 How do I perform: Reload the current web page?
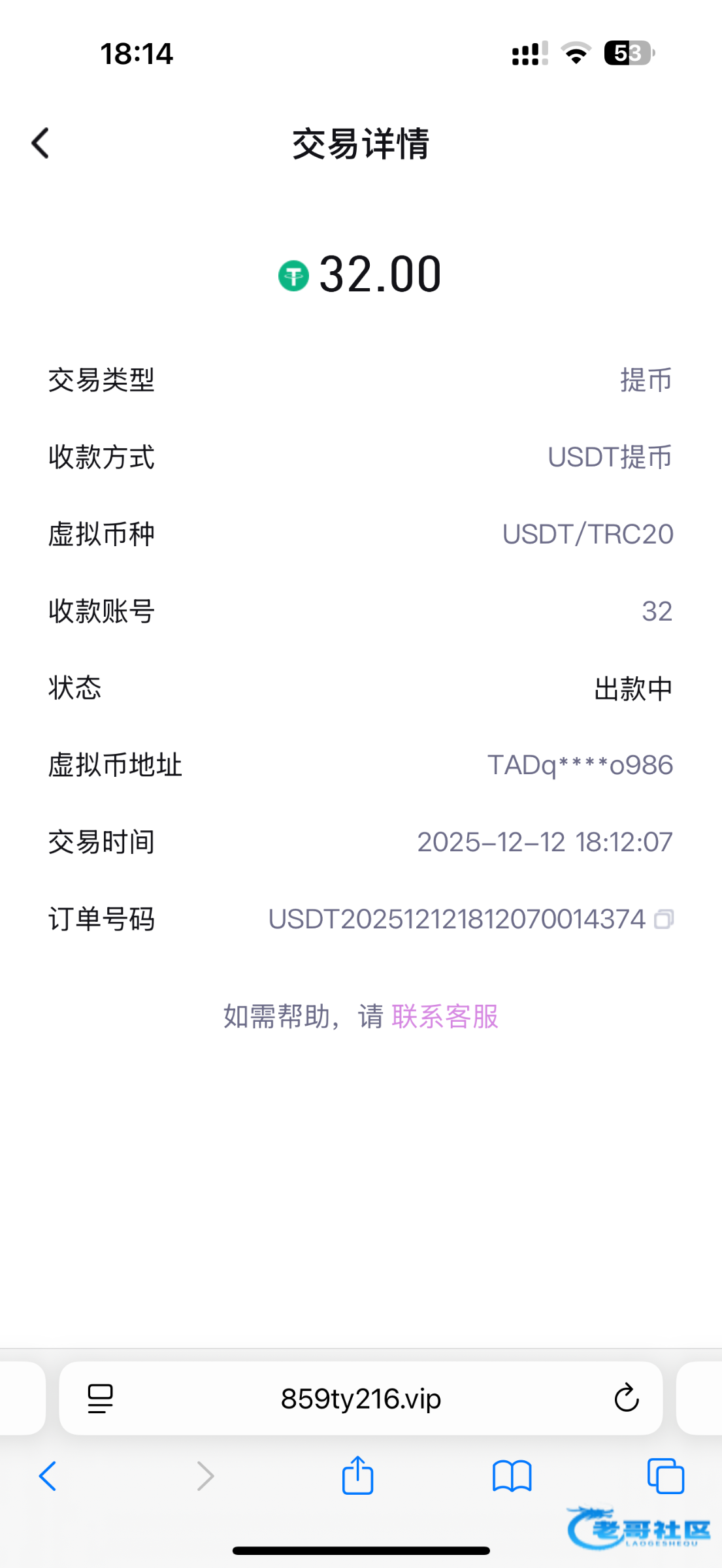coord(626,1399)
